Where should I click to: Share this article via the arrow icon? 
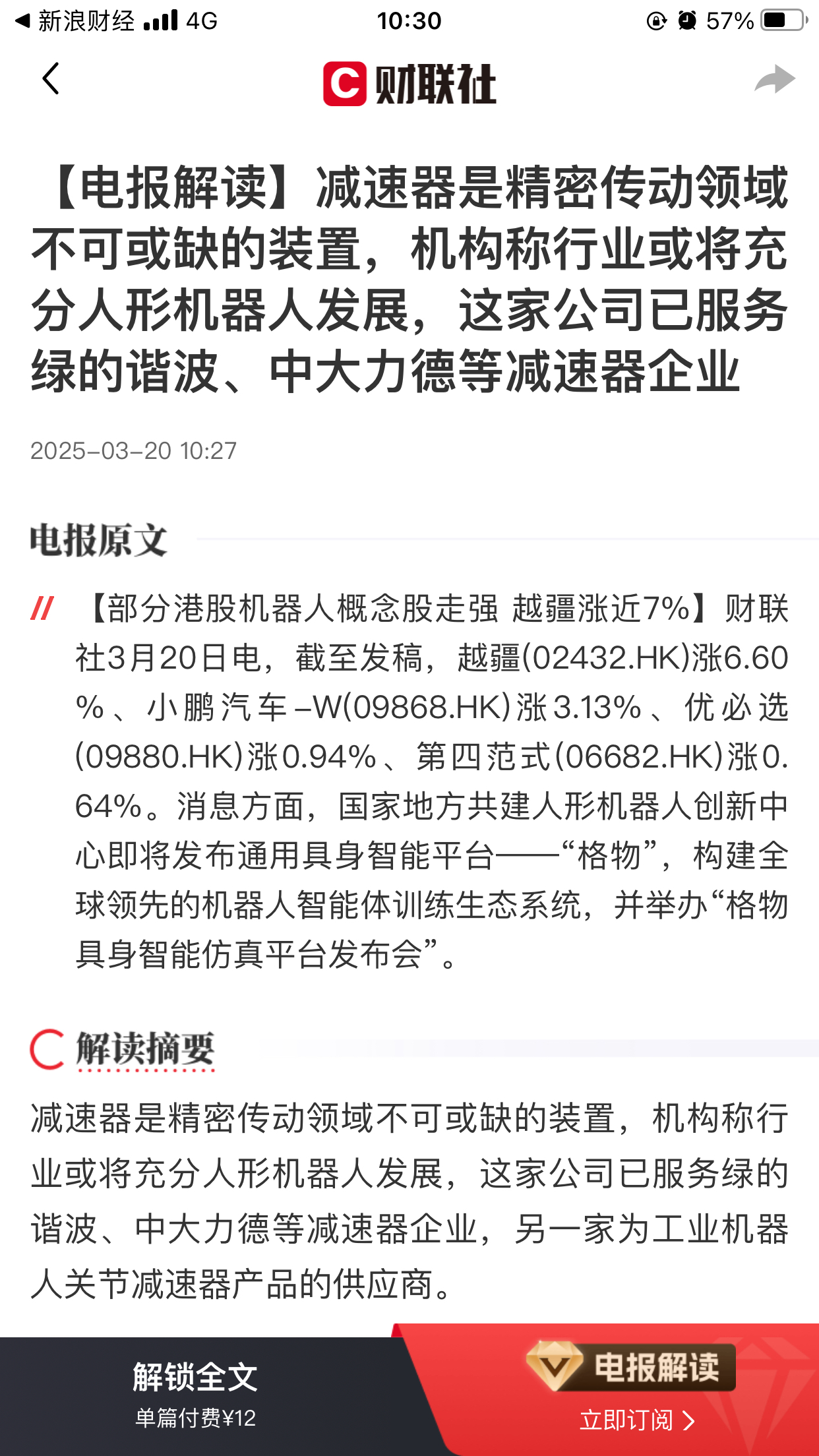click(x=775, y=79)
